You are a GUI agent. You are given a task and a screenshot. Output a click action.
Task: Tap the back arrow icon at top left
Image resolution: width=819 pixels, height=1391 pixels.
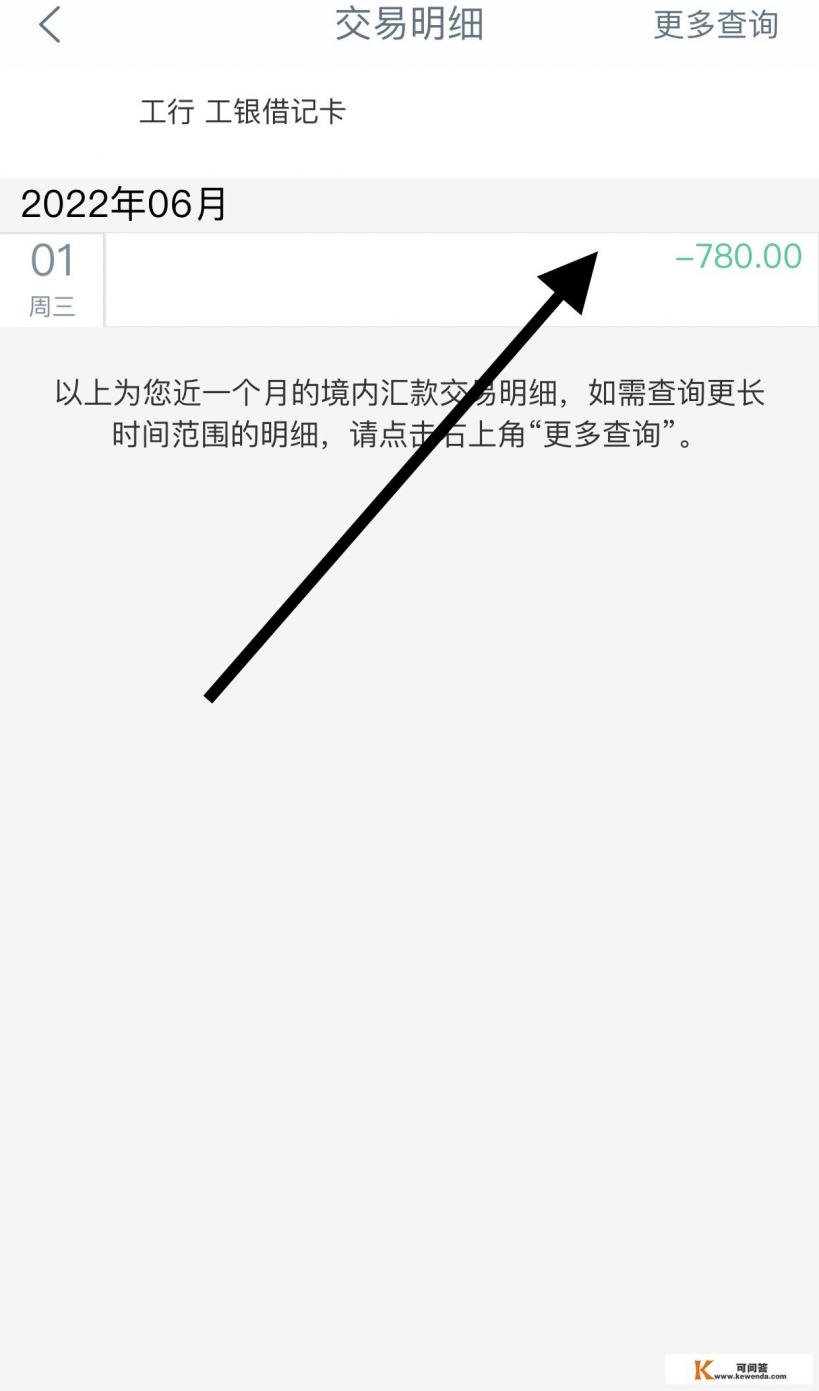49,25
